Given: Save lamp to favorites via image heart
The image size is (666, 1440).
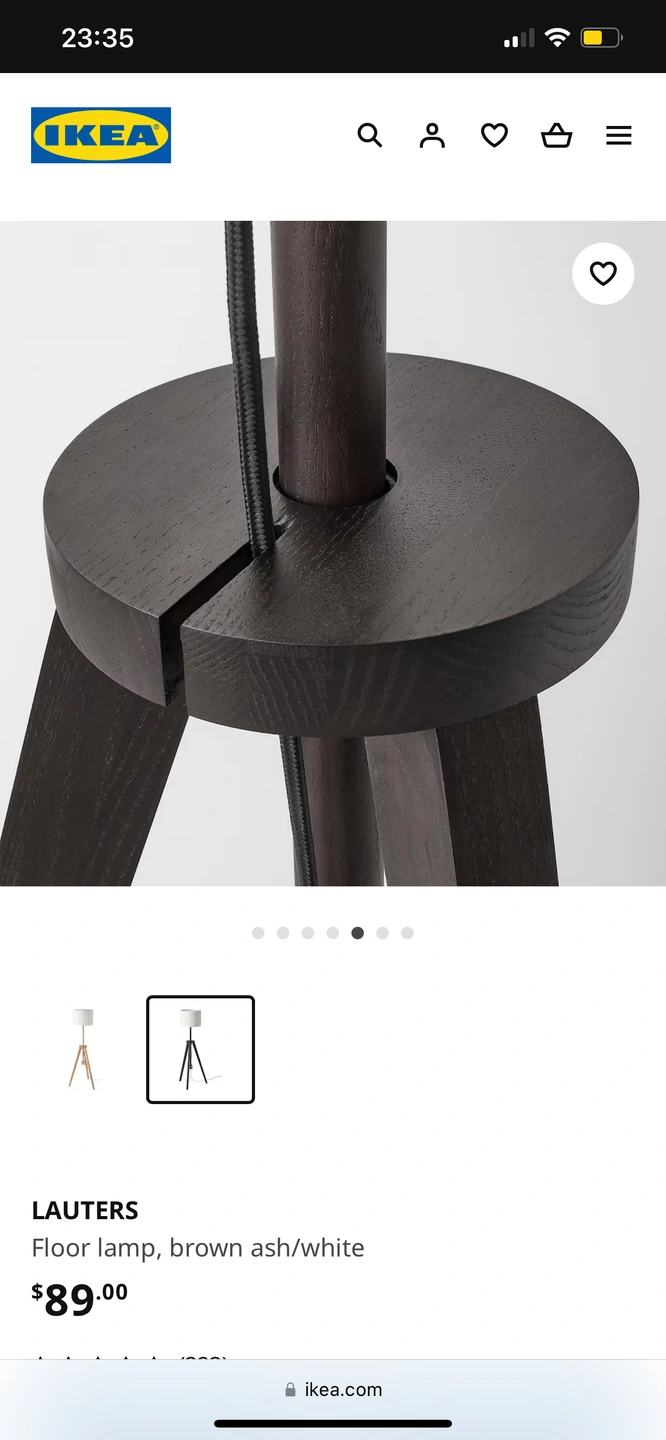Looking at the screenshot, I should click(x=603, y=273).
